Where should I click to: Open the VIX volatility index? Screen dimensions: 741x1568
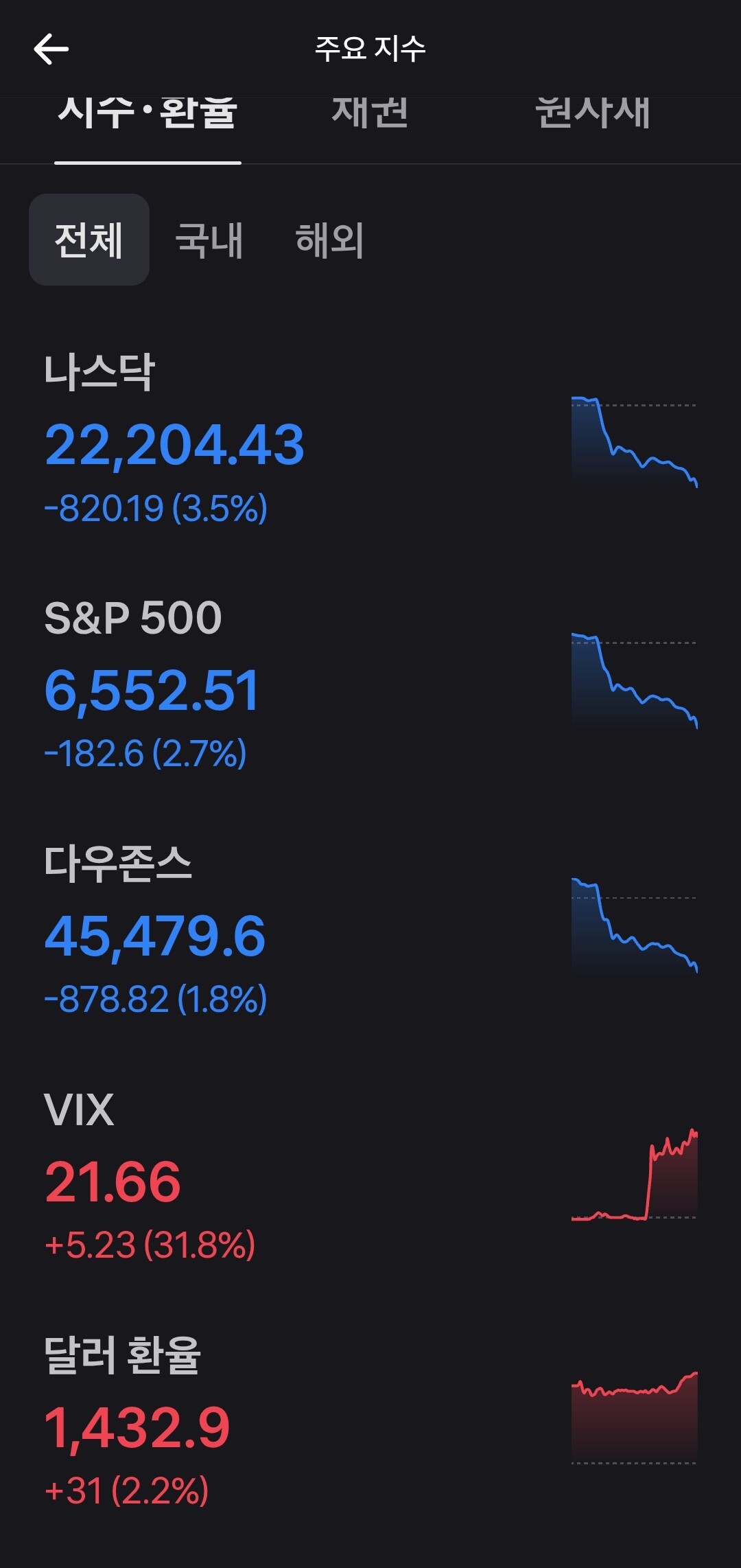pyautogui.click(x=370, y=1175)
